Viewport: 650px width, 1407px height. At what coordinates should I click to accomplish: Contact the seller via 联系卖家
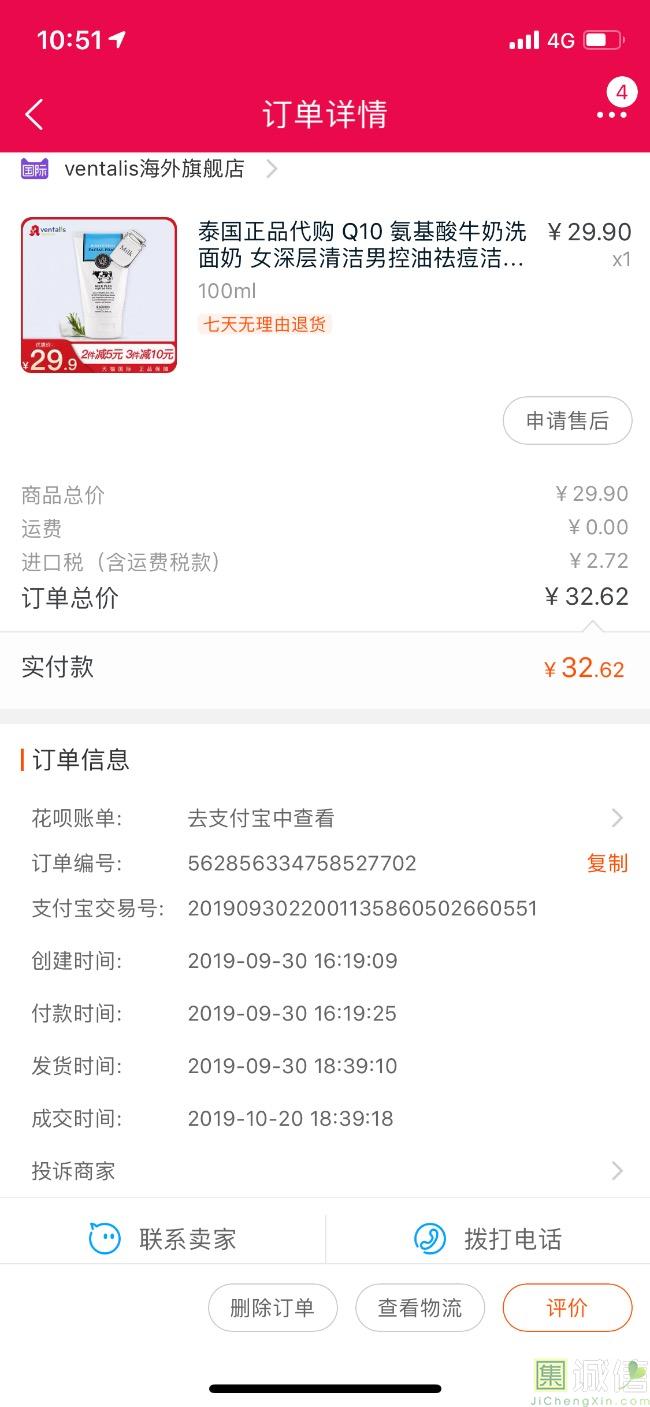point(164,1239)
